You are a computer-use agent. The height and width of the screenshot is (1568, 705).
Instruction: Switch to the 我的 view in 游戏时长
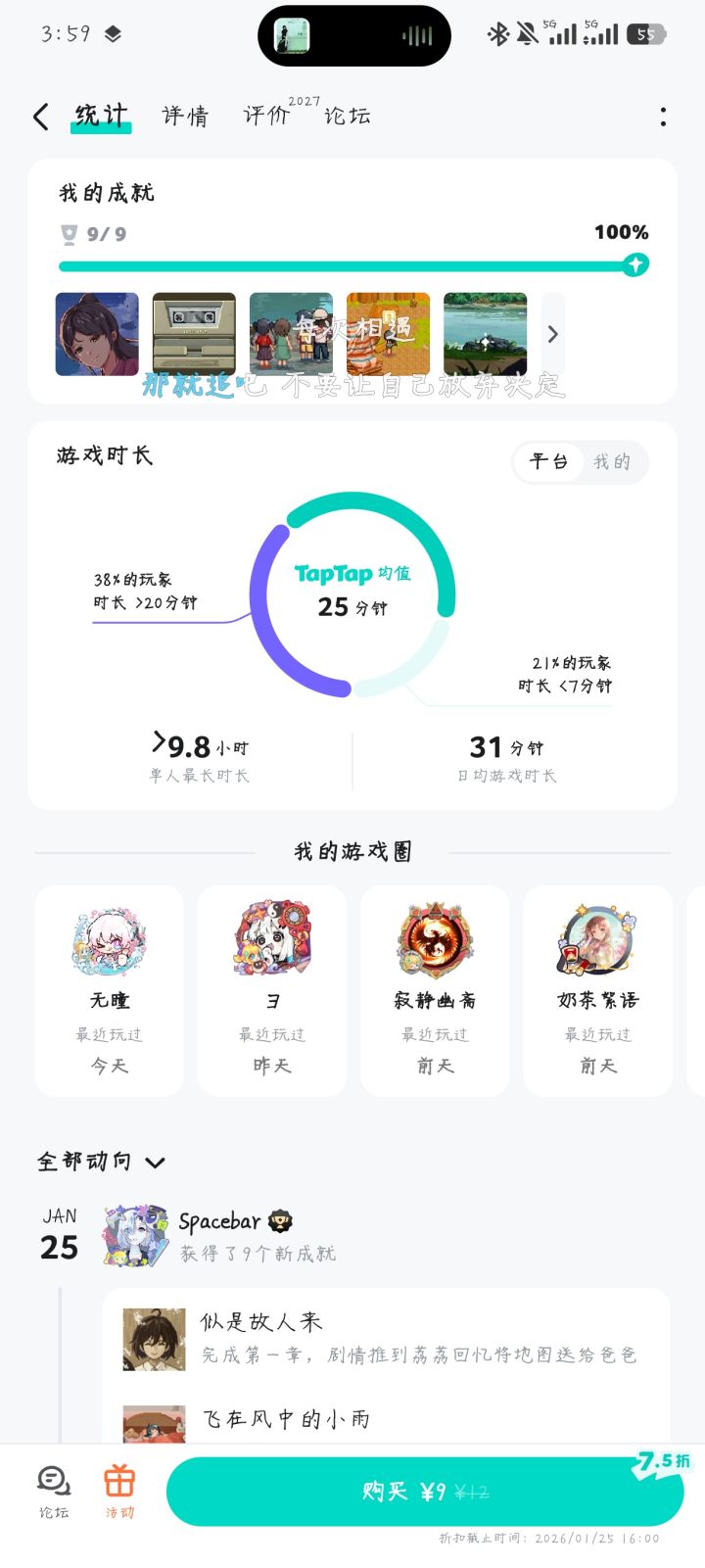[612, 462]
